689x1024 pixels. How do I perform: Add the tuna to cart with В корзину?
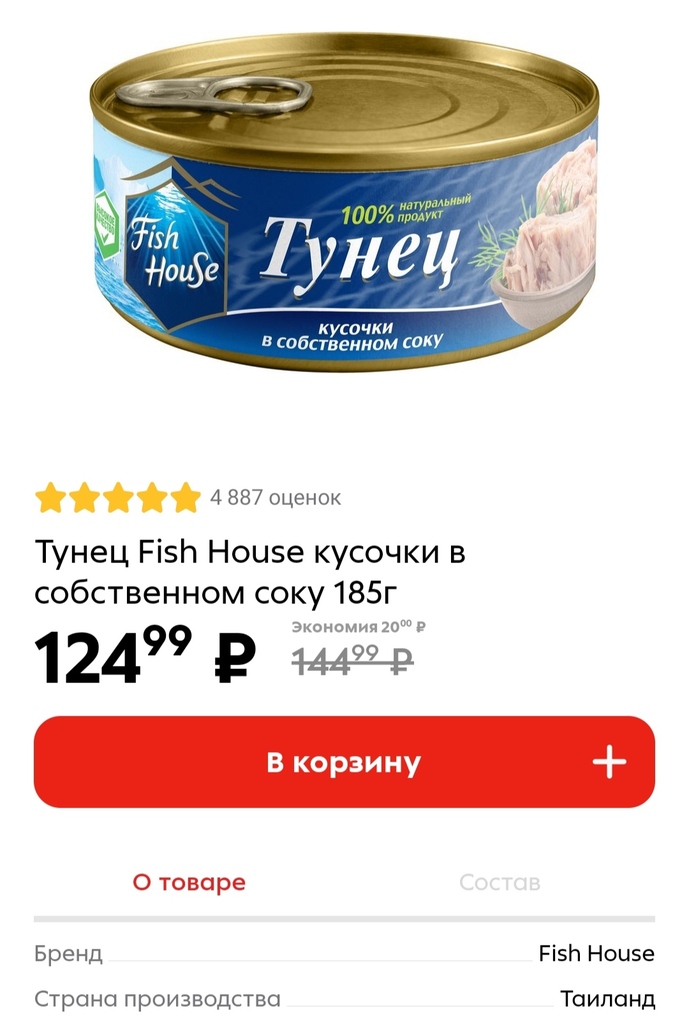point(344,762)
